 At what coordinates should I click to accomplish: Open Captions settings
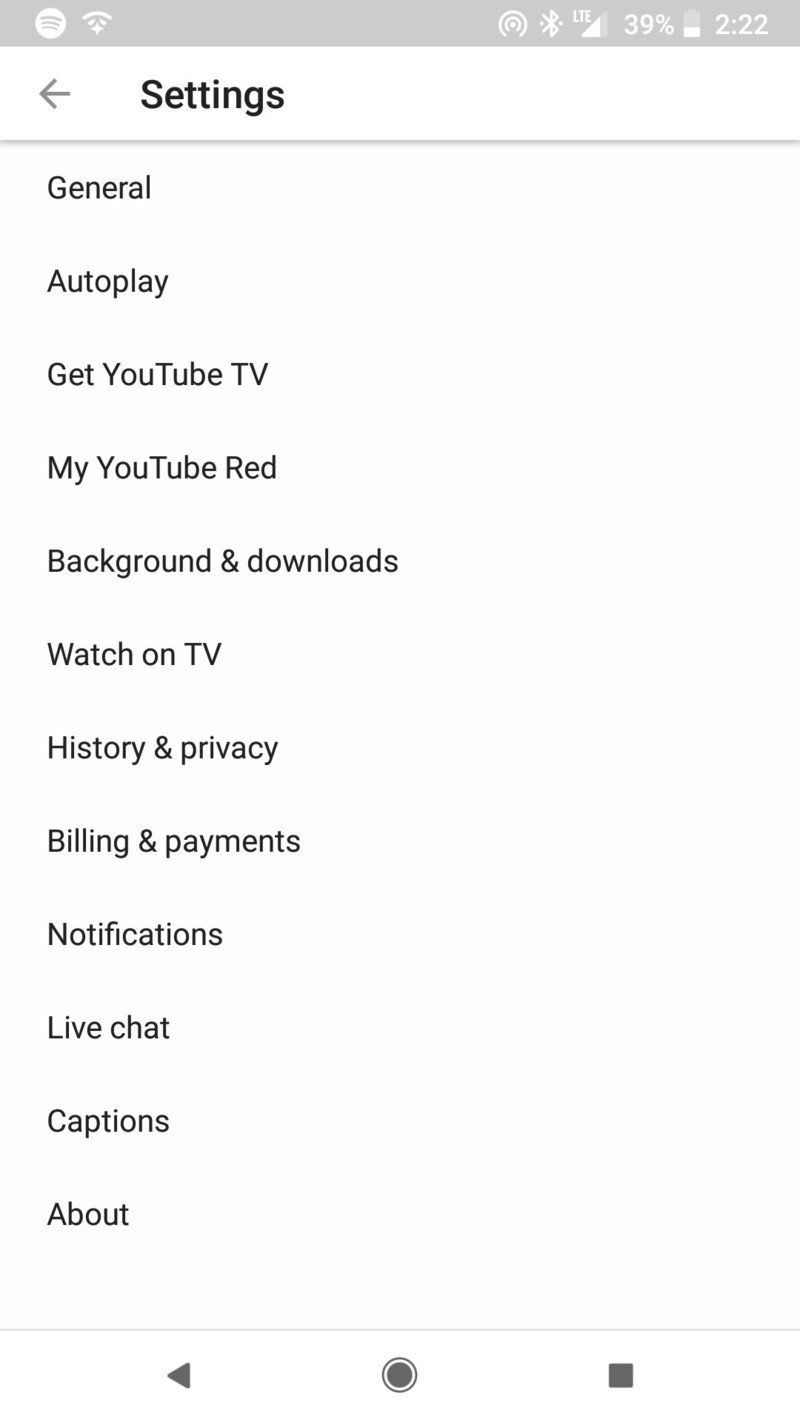coord(108,1121)
